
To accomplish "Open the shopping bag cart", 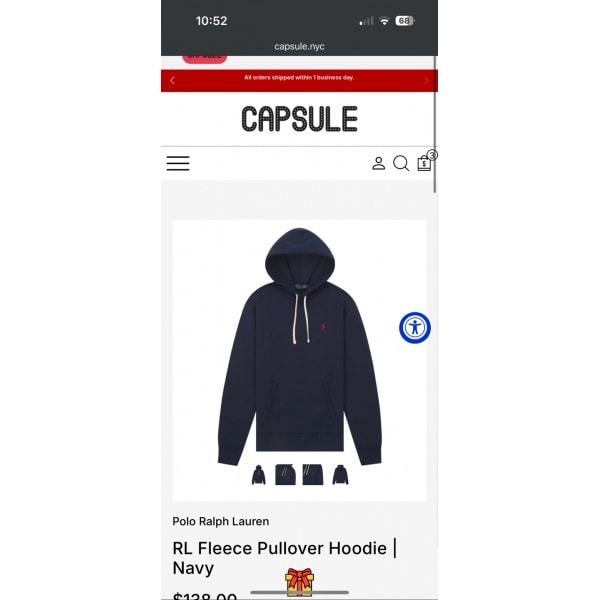I will [x=425, y=163].
